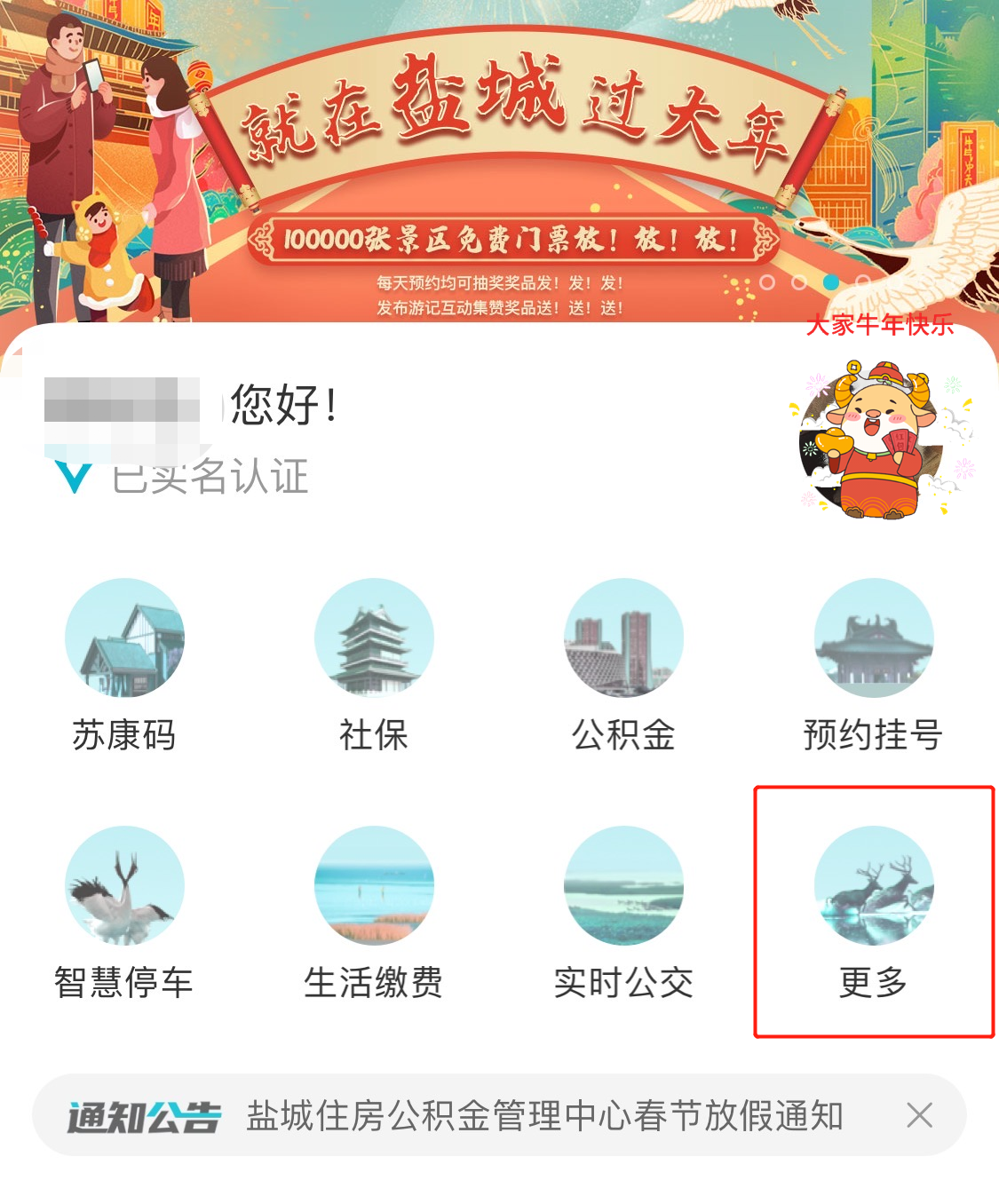Open the 盐城住房公积金 holiday notice
999x1204 pixels.
[x=543, y=1116]
